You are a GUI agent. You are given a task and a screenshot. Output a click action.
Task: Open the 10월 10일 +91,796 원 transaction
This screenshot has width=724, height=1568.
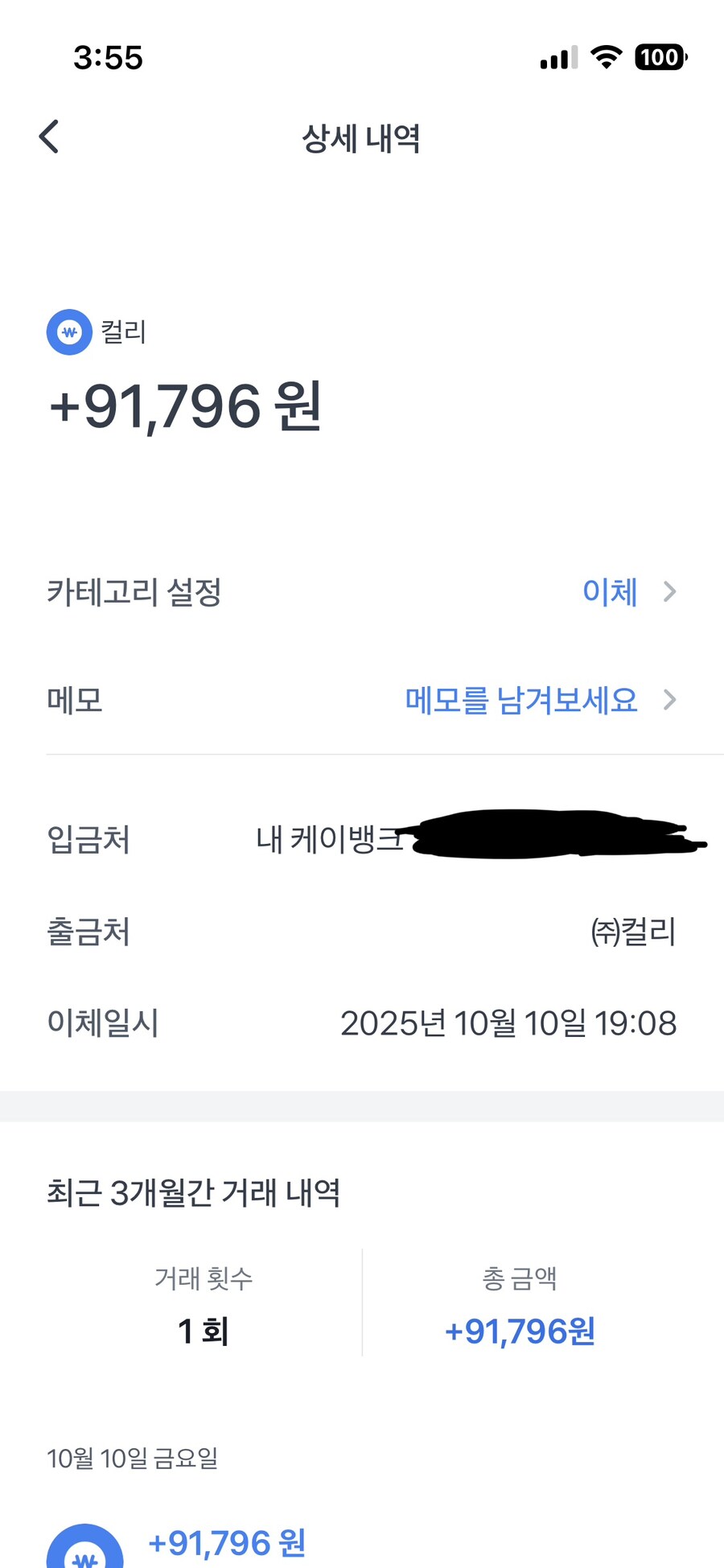click(227, 1543)
